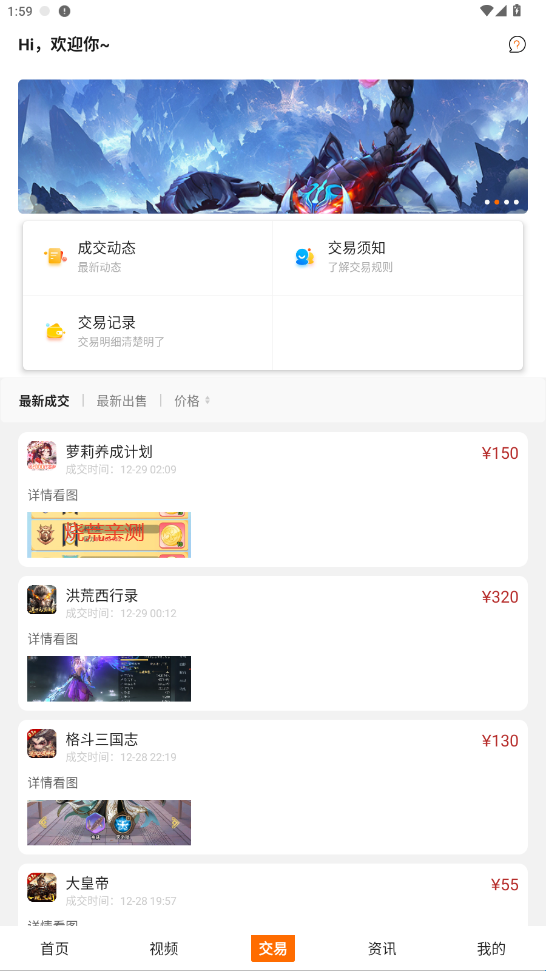Go to the 我的 tab
Viewport: 546px width, 971px height.
(x=492, y=948)
